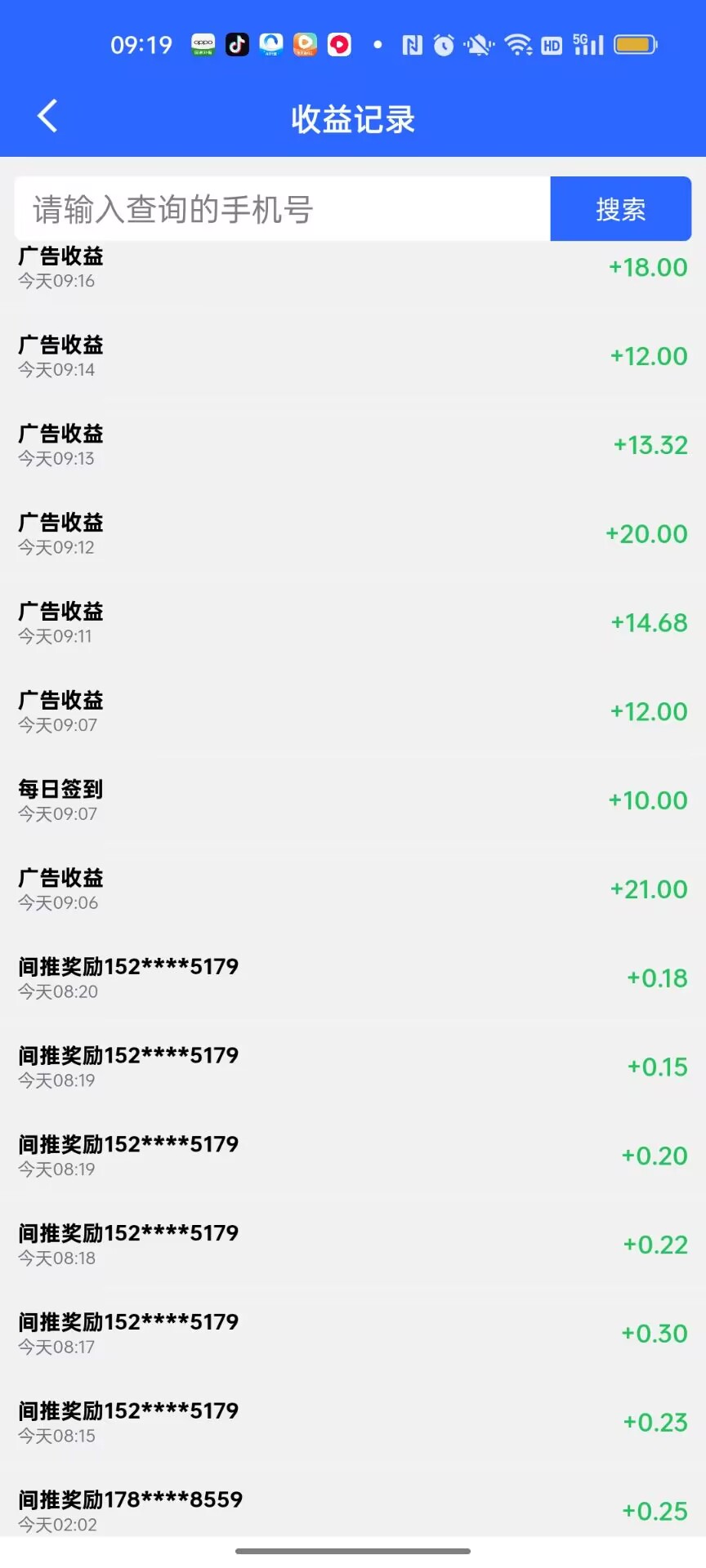The image size is (706, 1568).
Task: Select the 间推奖励152****5179 entry at 08:20
Action: tap(353, 978)
